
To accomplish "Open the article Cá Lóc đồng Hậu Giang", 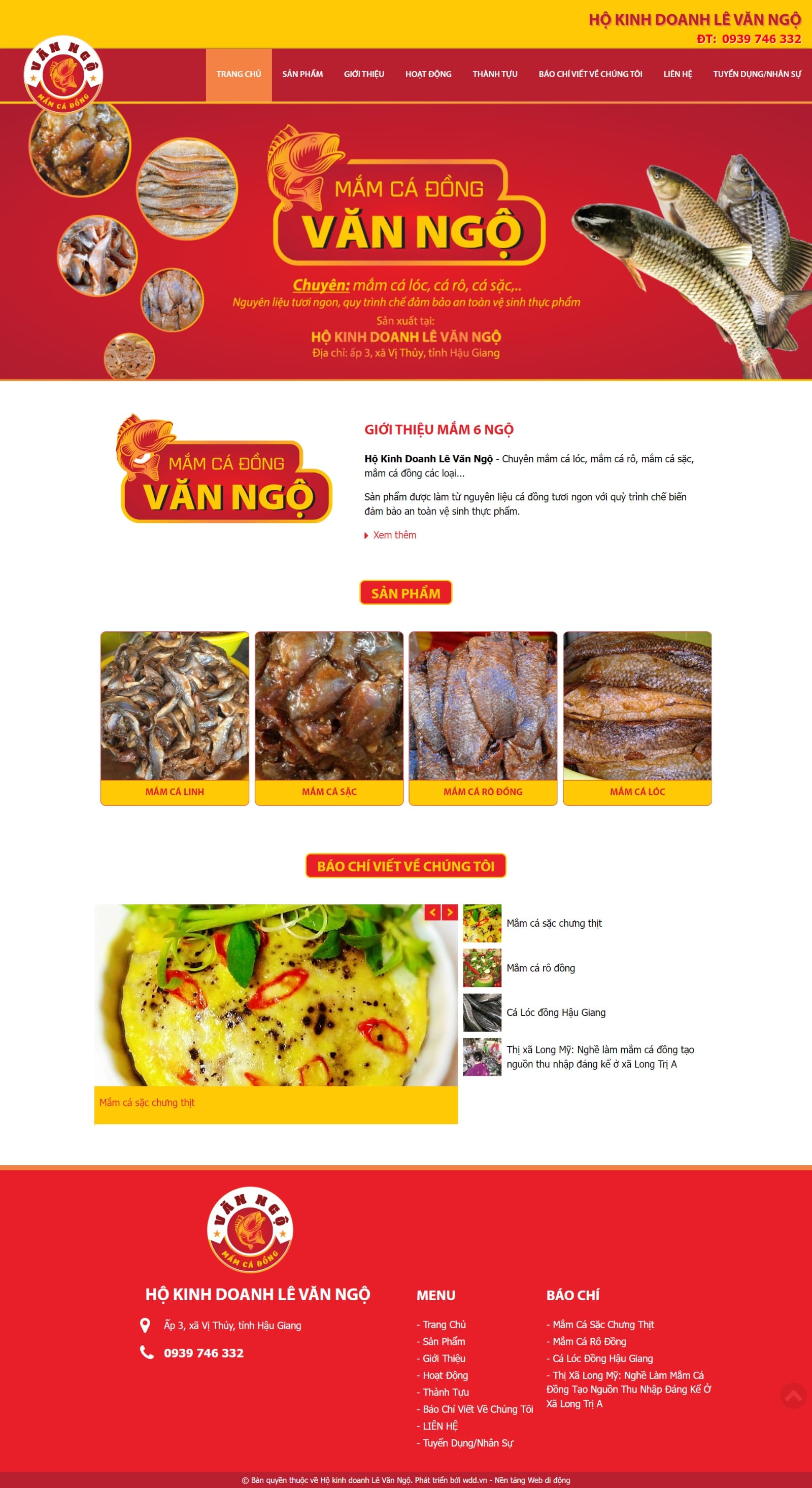I will pyautogui.click(x=556, y=1012).
